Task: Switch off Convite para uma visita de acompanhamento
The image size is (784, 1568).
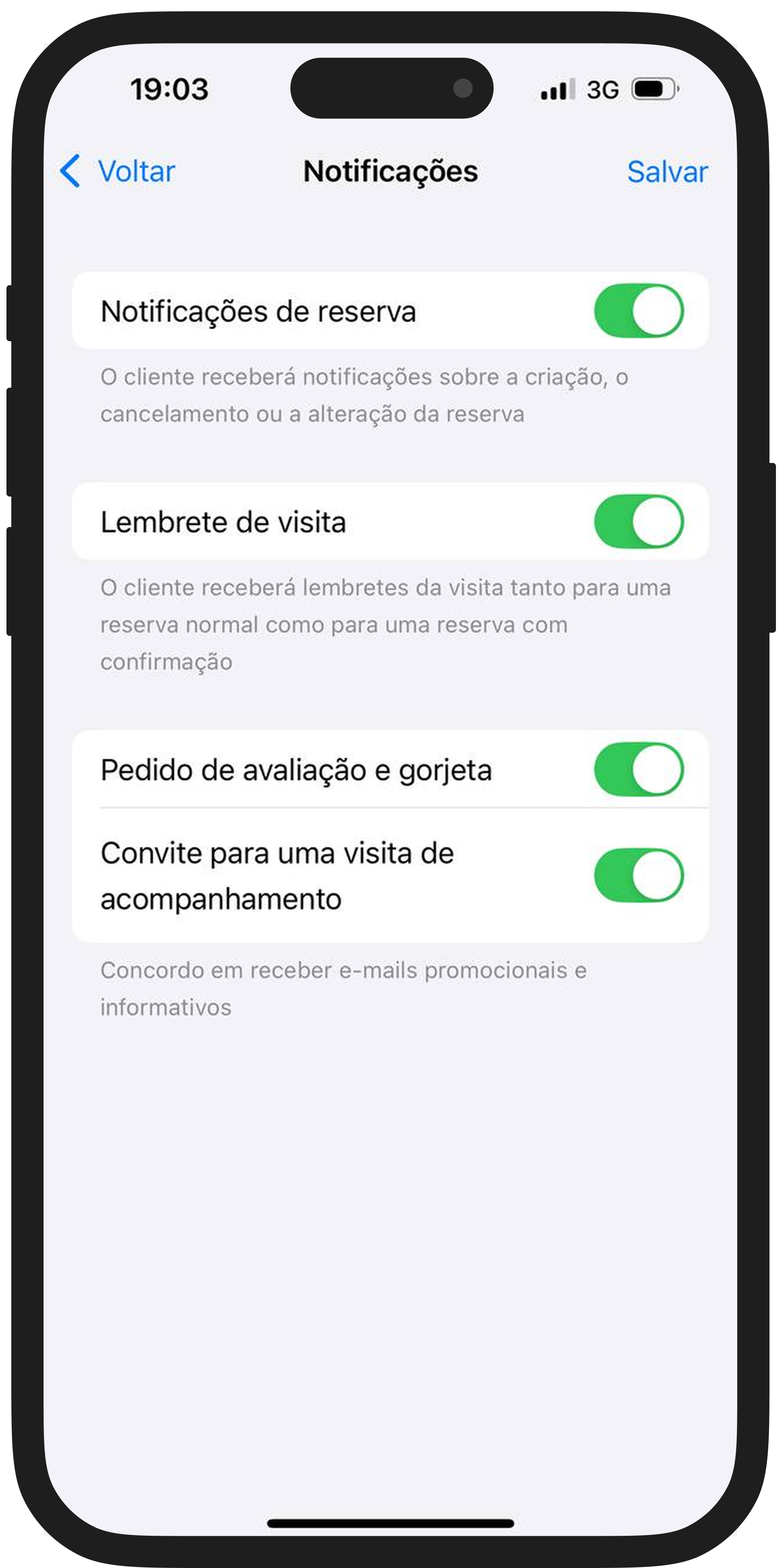Action: tap(638, 875)
